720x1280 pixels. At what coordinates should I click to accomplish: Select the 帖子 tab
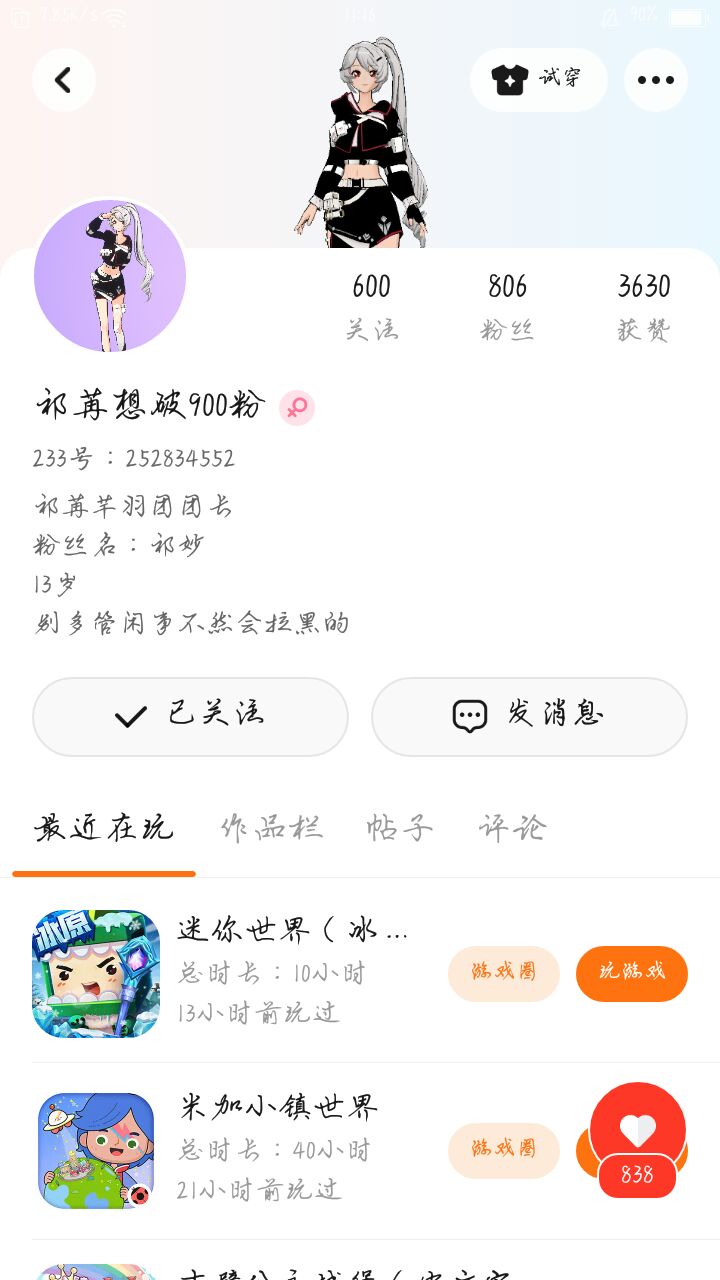pyautogui.click(x=399, y=828)
